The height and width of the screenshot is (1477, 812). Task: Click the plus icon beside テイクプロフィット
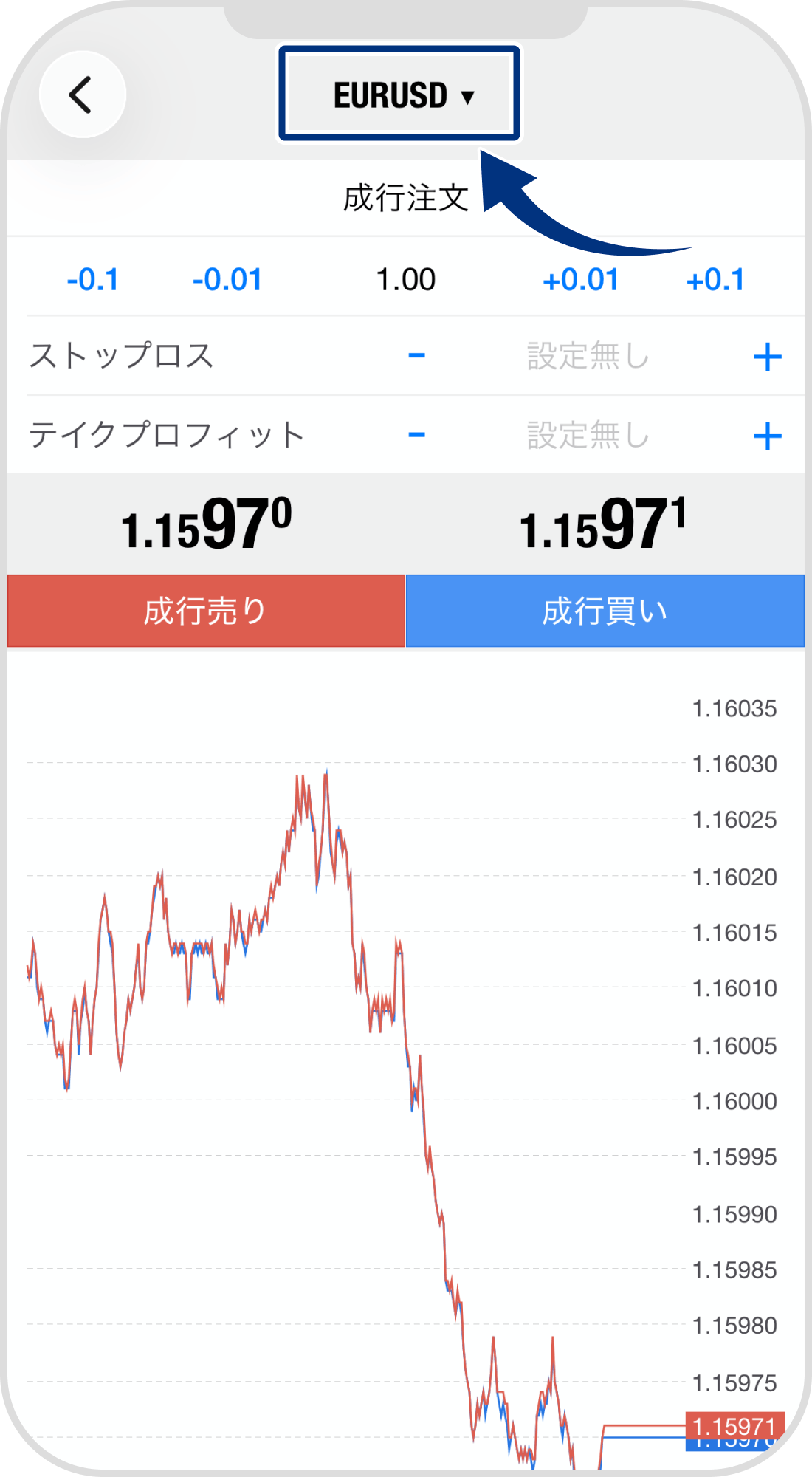pyautogui.click(x=768, y=435)
